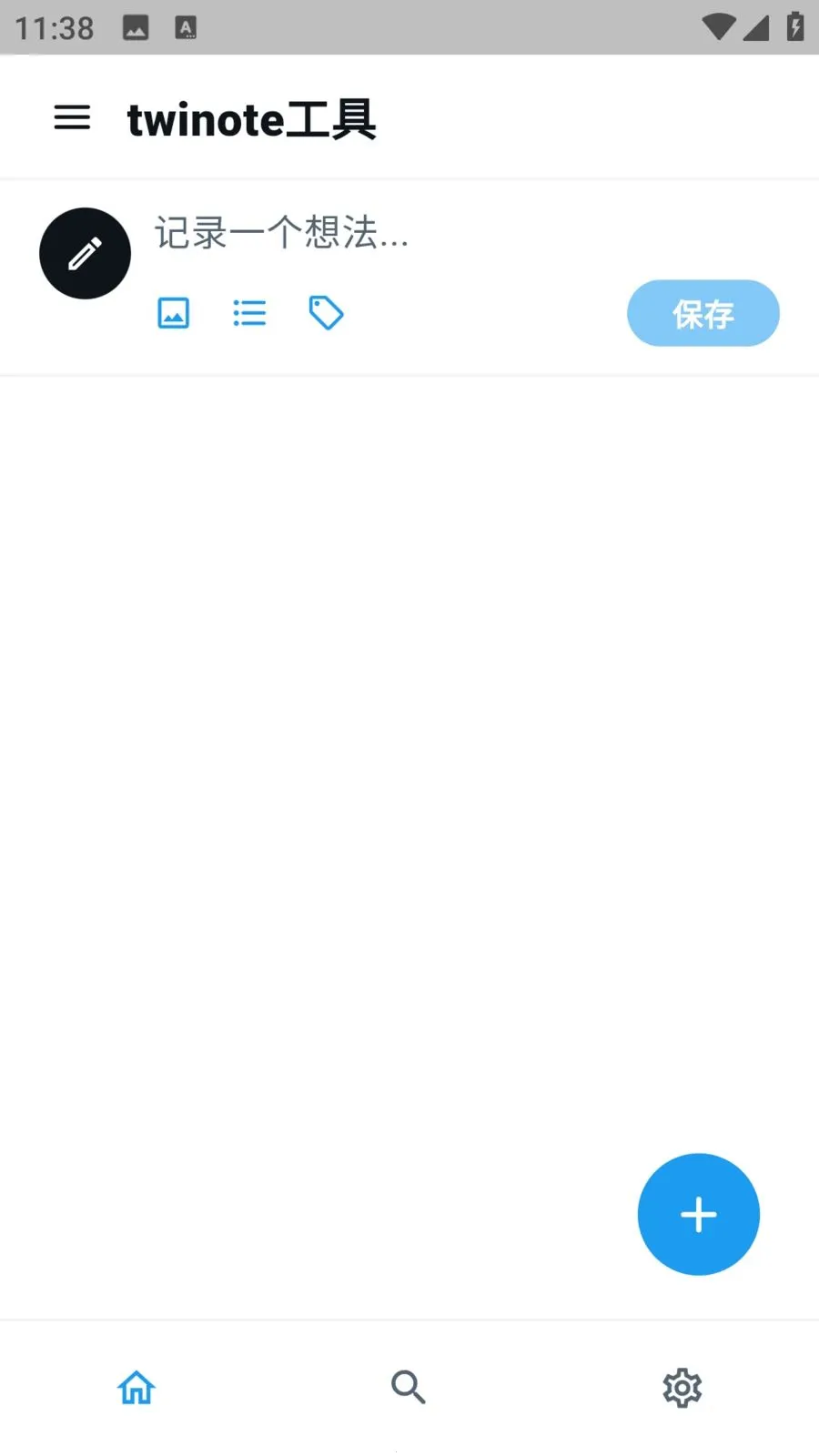Create a new note with plus button
The width and height of the screenshot is (819, 1456).
coord(699,1214)
